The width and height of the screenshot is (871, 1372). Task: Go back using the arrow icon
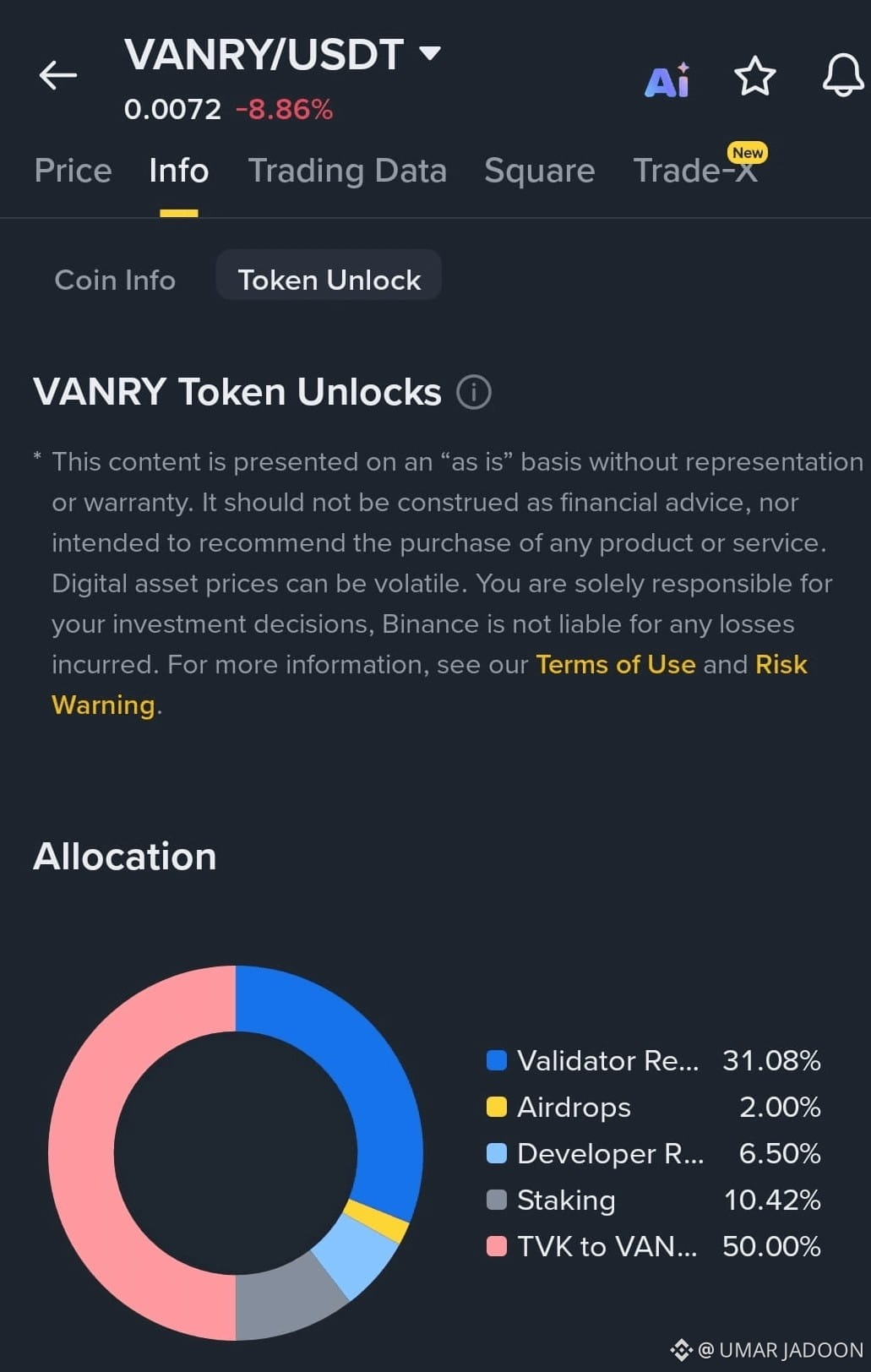pyautogui.click(x=57, y=76)
